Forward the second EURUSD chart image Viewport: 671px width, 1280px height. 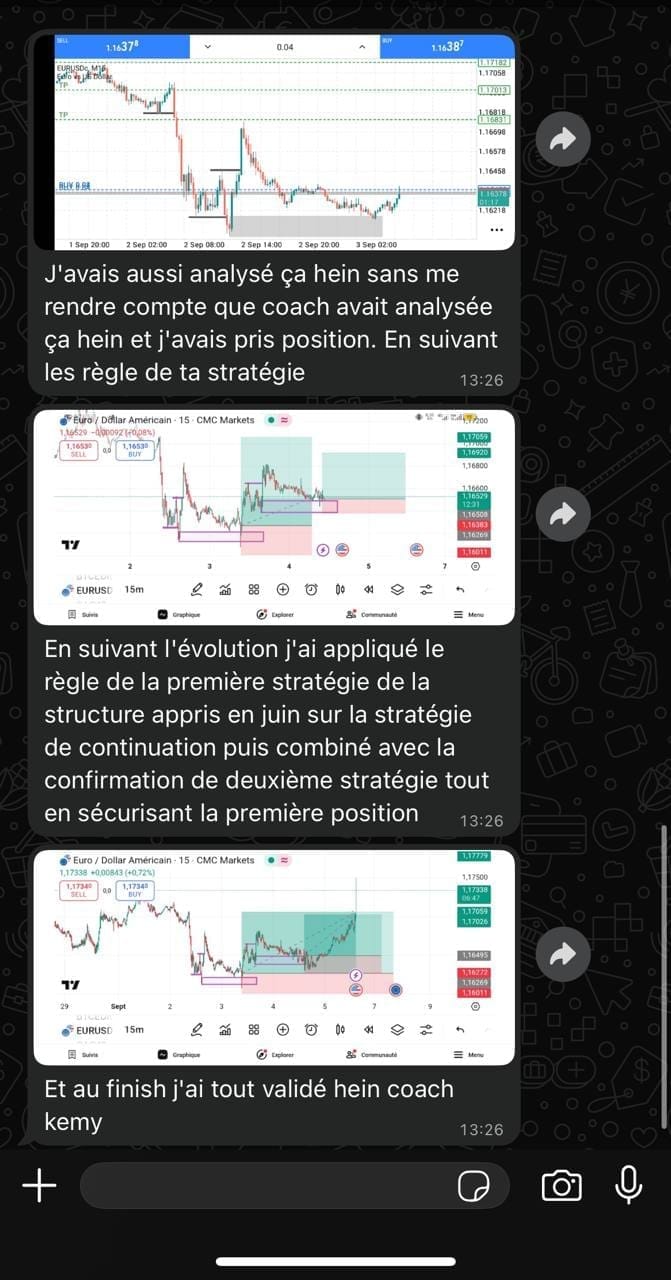click(563, 514)
